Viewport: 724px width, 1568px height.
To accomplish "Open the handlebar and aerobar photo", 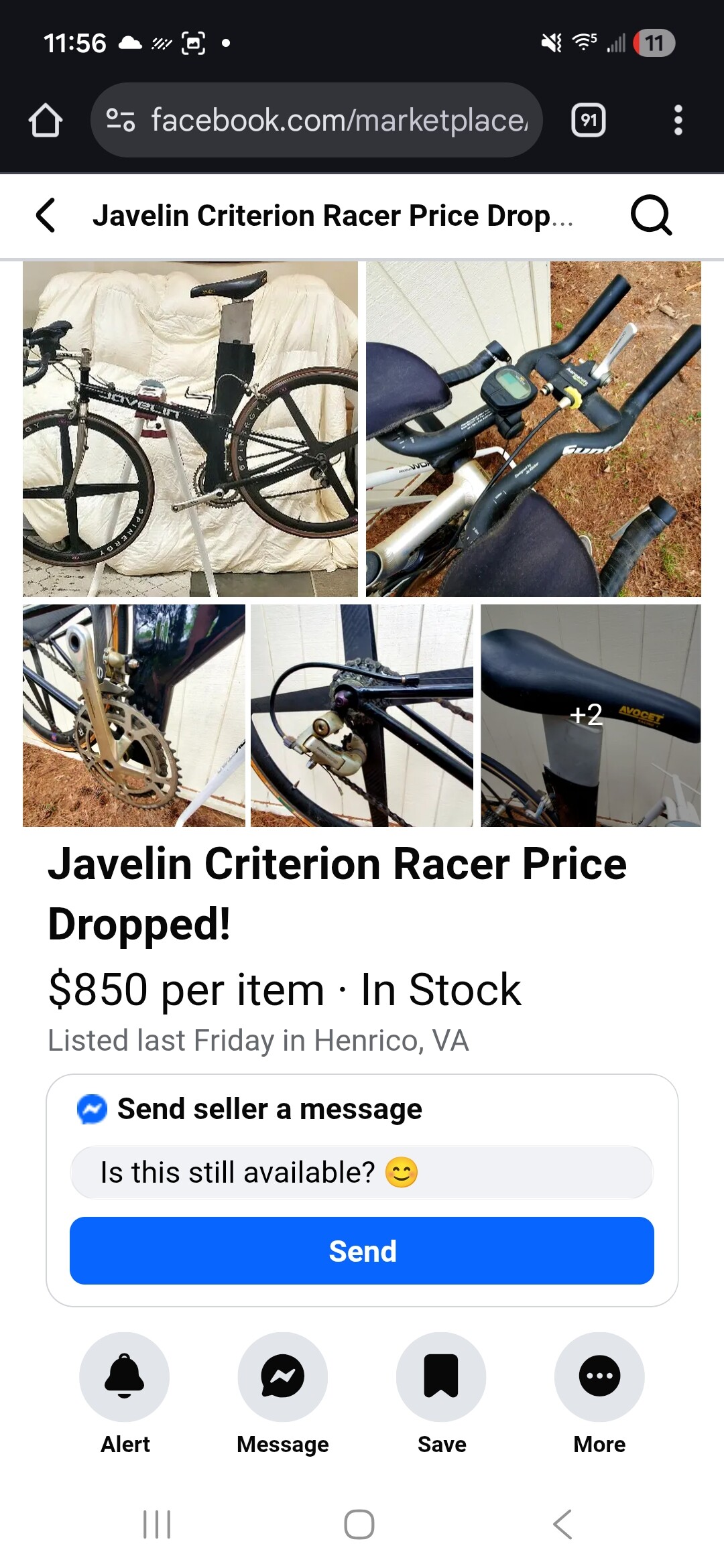I will click(x=533, y=429).
